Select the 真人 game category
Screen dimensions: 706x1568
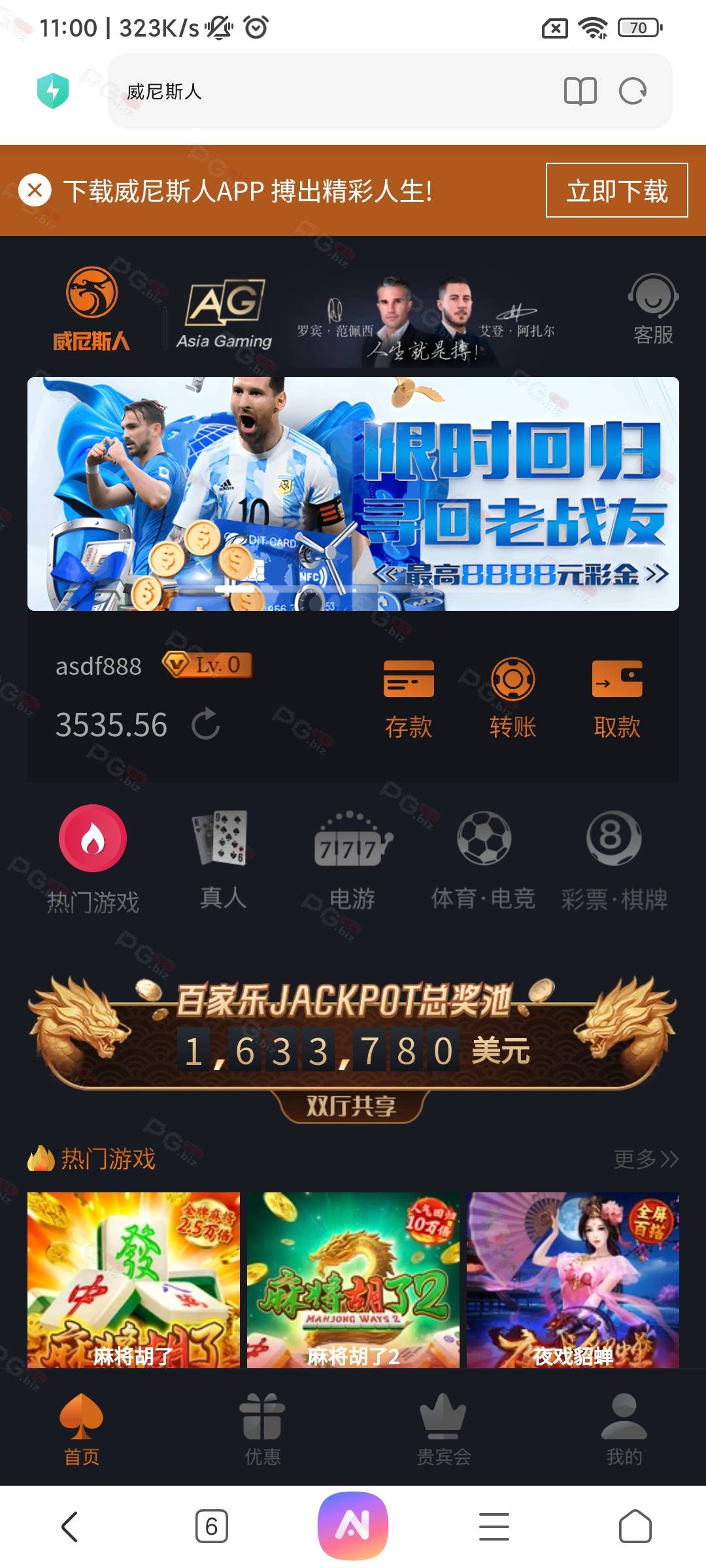(x=222, y=860)
